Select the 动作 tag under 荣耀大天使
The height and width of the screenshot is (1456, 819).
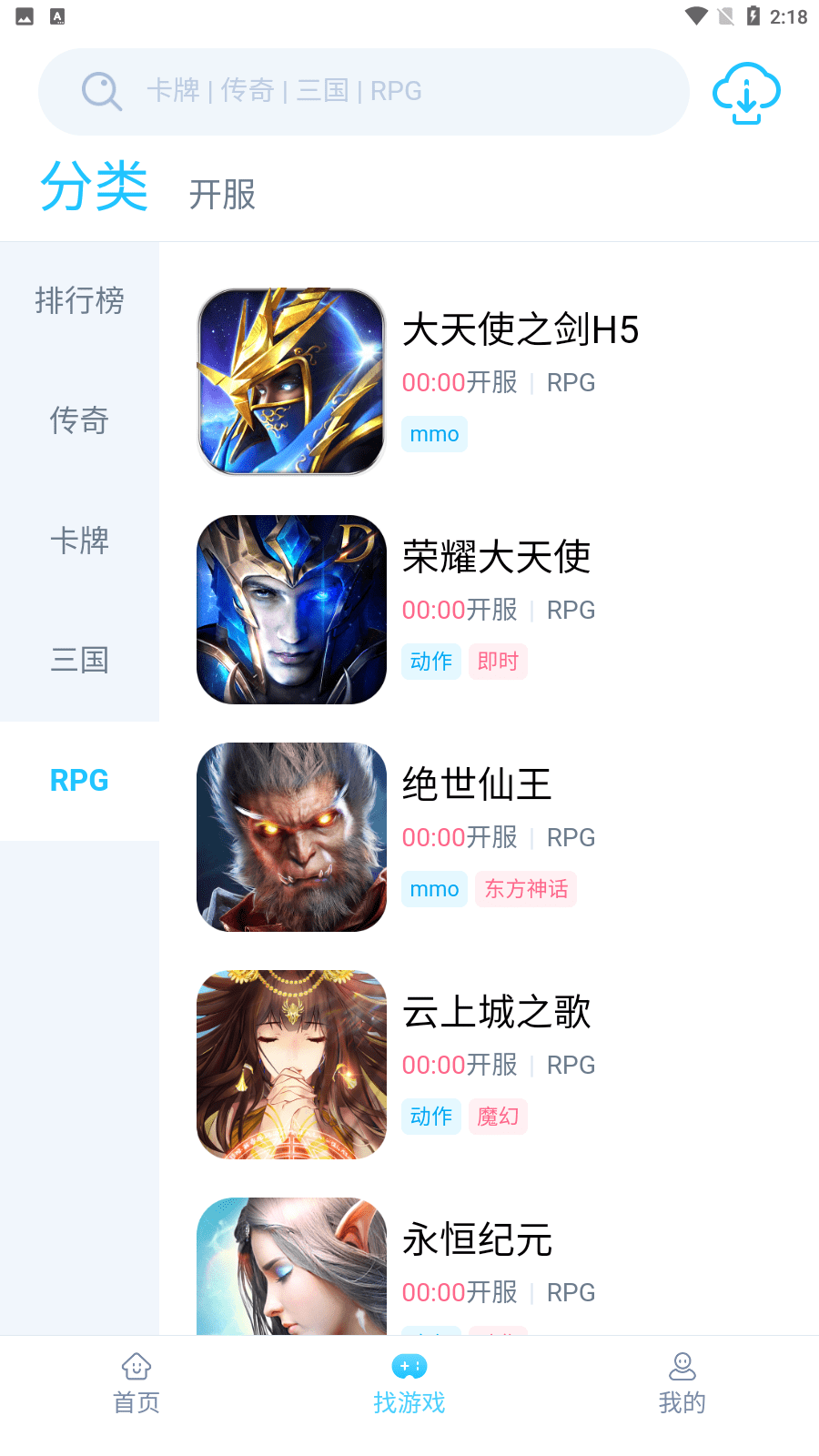point(430,662)
